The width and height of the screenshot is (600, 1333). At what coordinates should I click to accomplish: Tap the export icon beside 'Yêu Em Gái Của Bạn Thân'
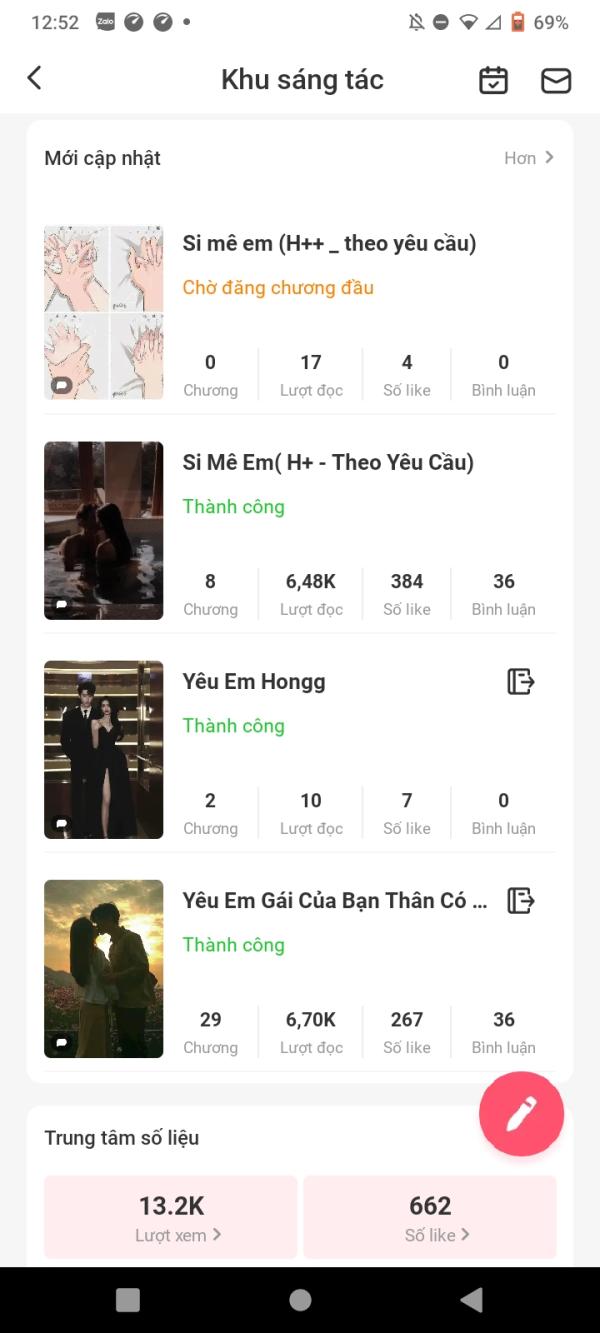tap(521, 901)
